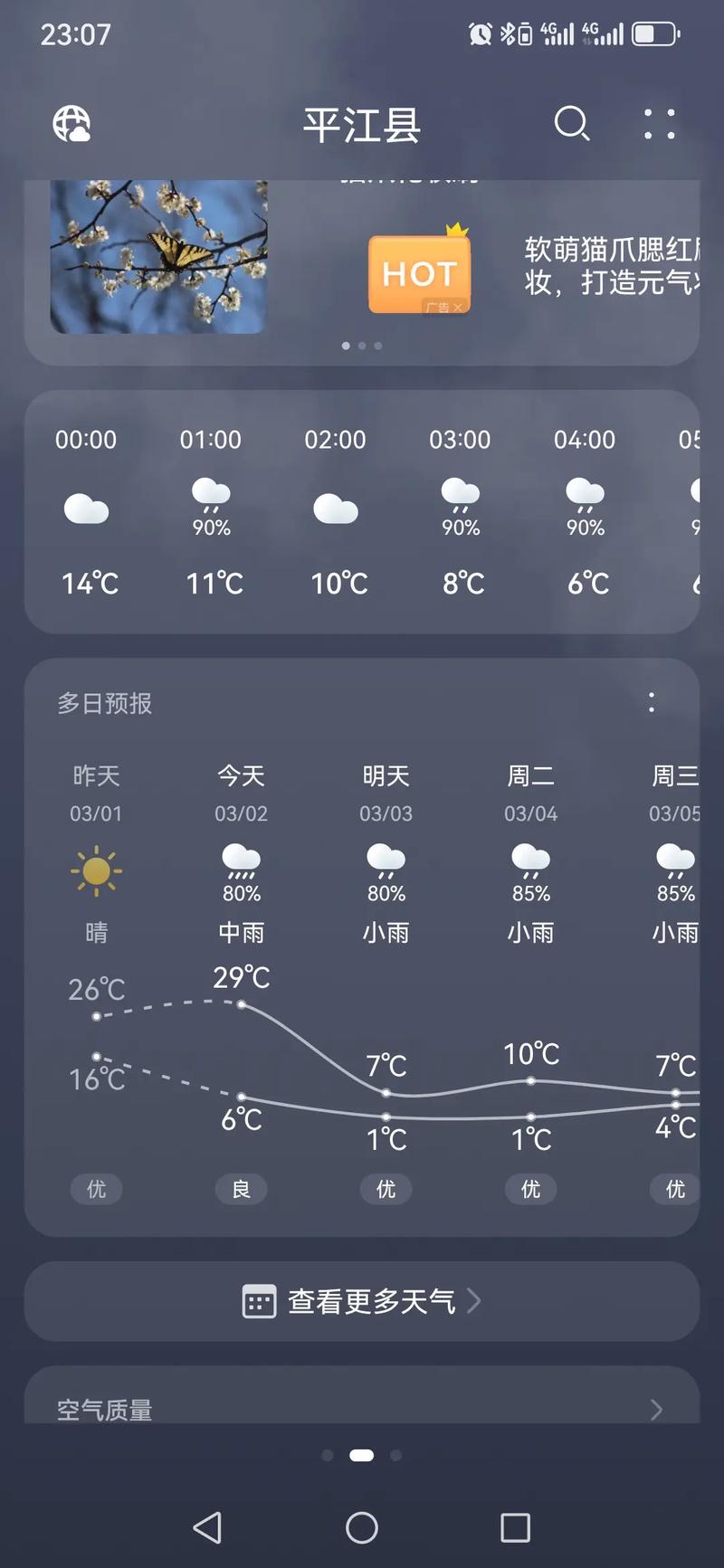Tap the cloudy icon under 00:00

click(x=87, y=508)
